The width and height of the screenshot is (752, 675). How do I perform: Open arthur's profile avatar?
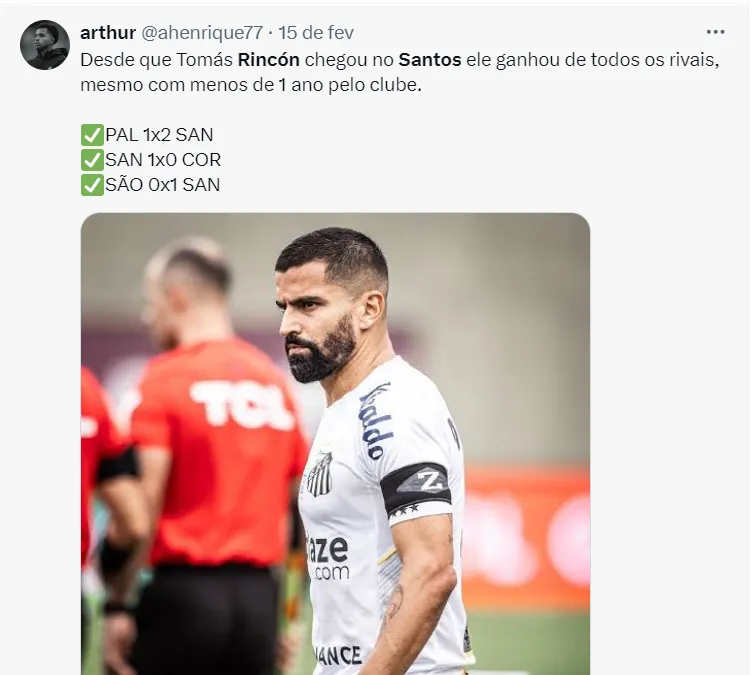[x=45, y=45]
